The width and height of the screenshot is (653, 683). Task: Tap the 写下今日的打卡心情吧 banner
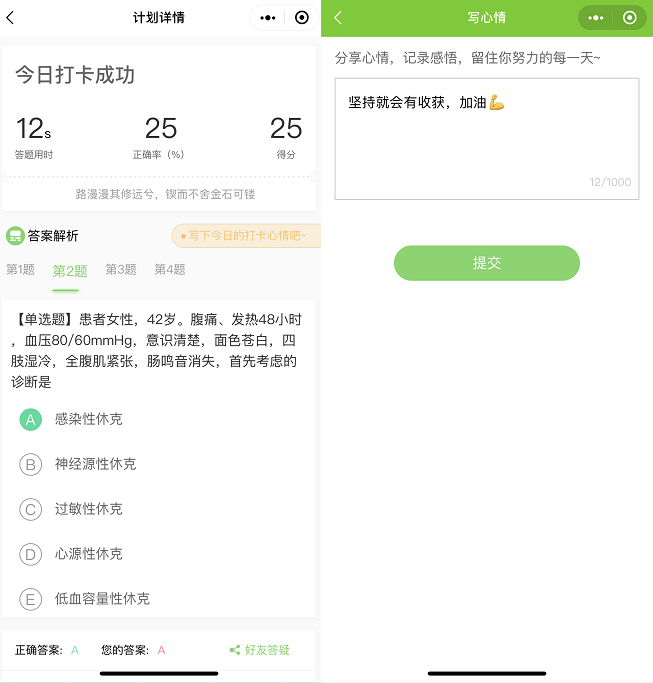coord(247,236)
